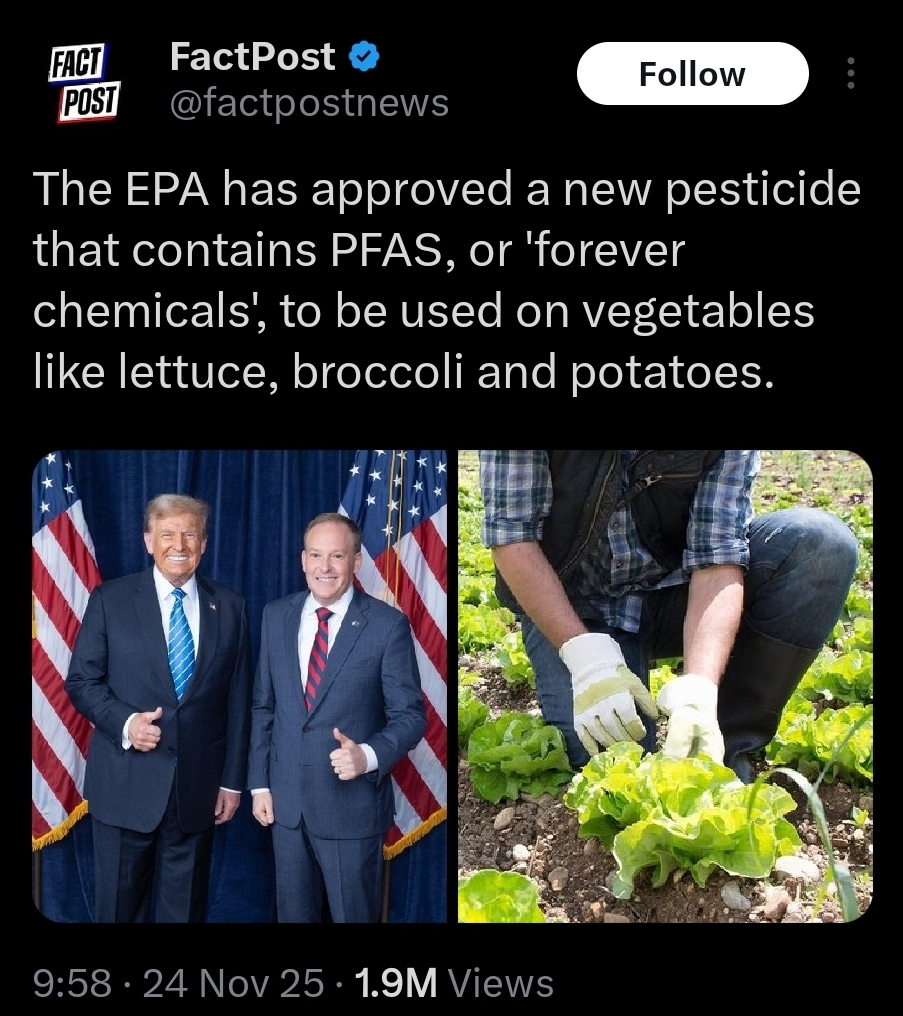Viewport: 903px width, 1016px height.
Task: Open FactPost's profile picture
Action: [87, 84]
